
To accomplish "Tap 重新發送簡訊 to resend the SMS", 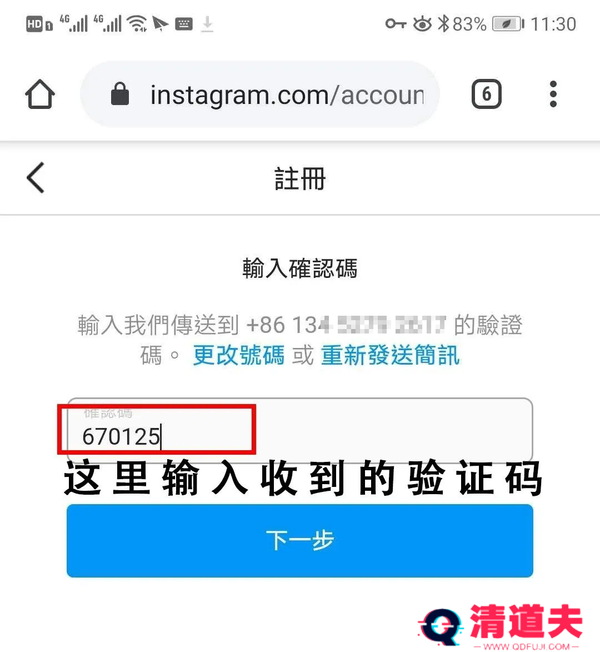I will pos(390,355).
